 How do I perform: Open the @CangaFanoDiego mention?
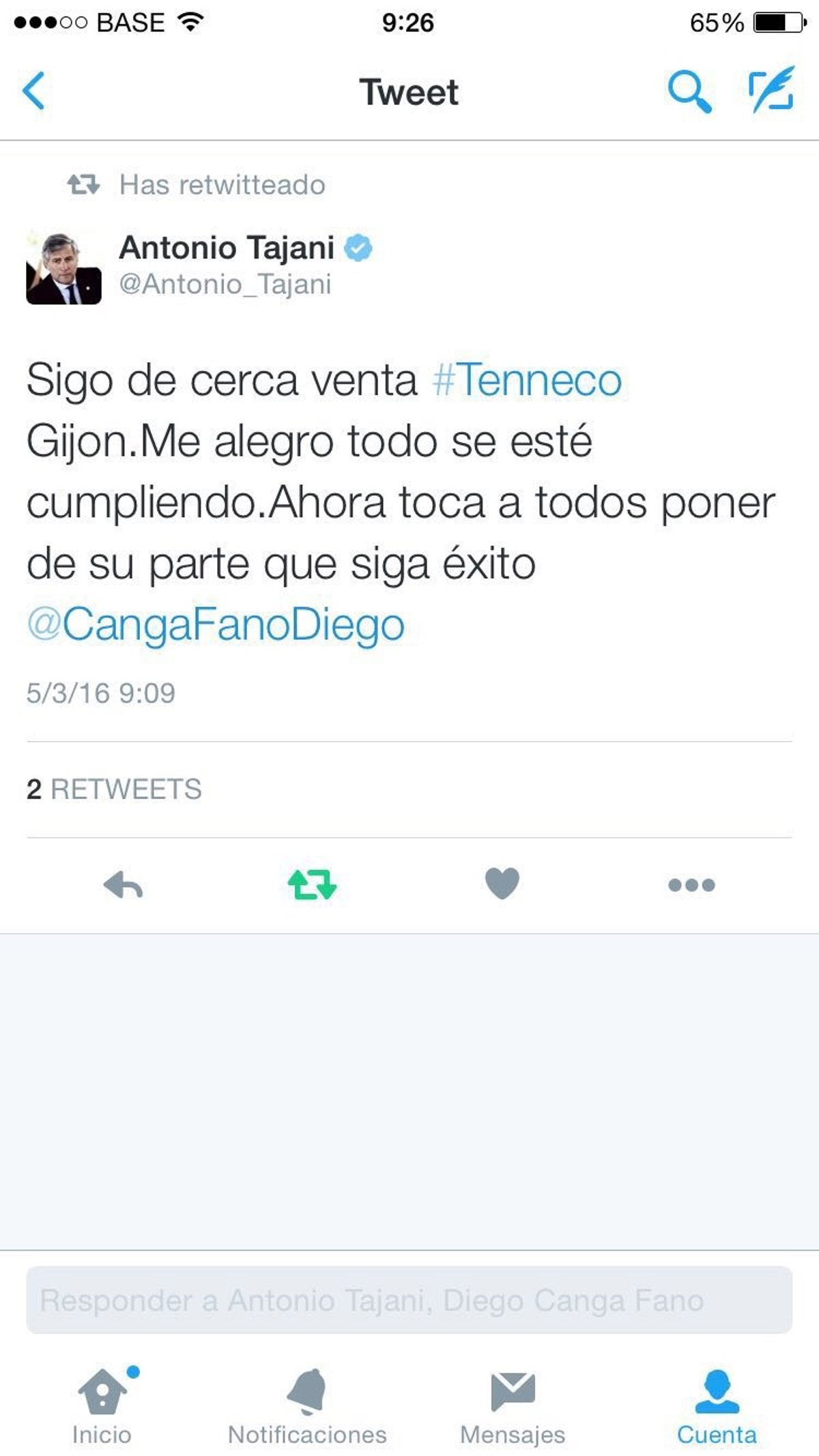click(x=216, y=624)
